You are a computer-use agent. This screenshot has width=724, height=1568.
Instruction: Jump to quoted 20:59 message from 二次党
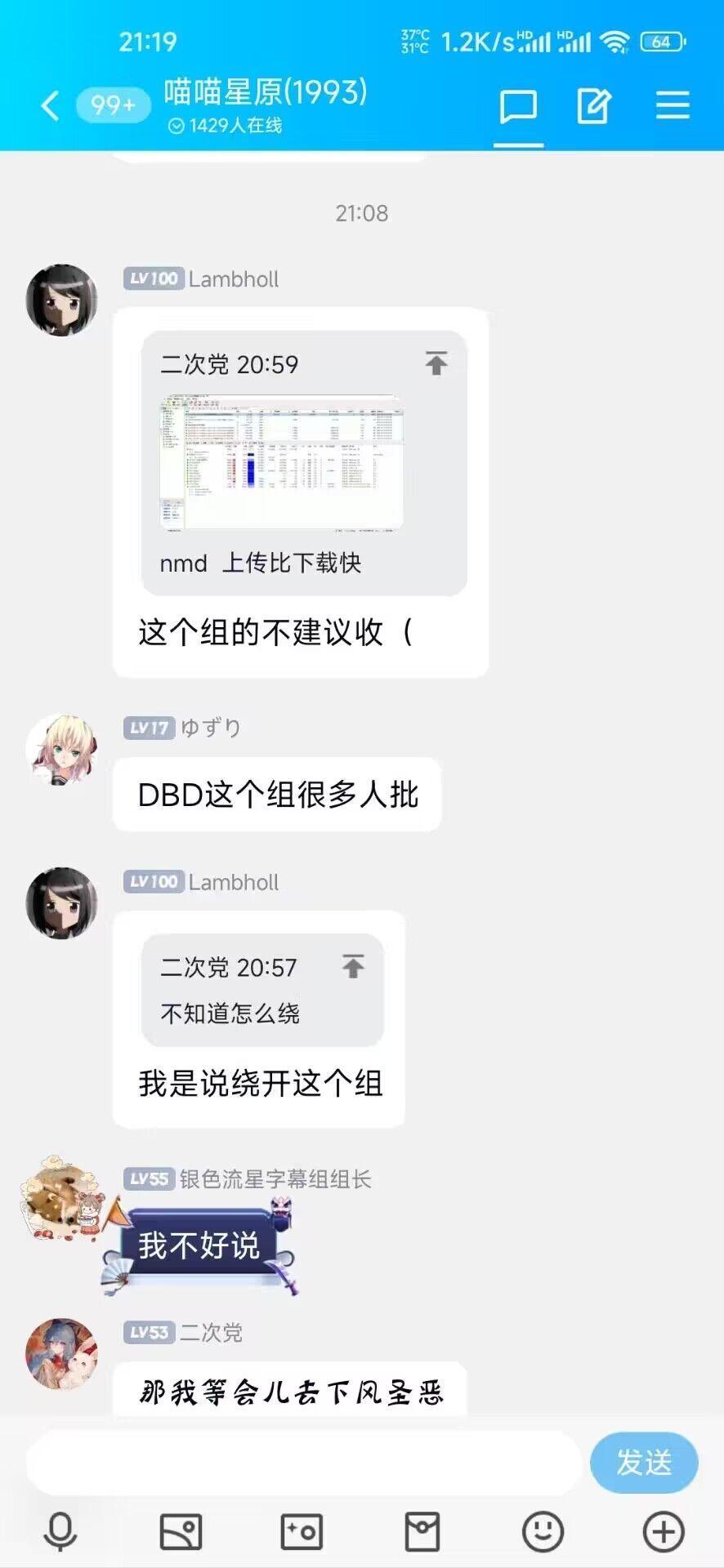(x=436, y=363)
